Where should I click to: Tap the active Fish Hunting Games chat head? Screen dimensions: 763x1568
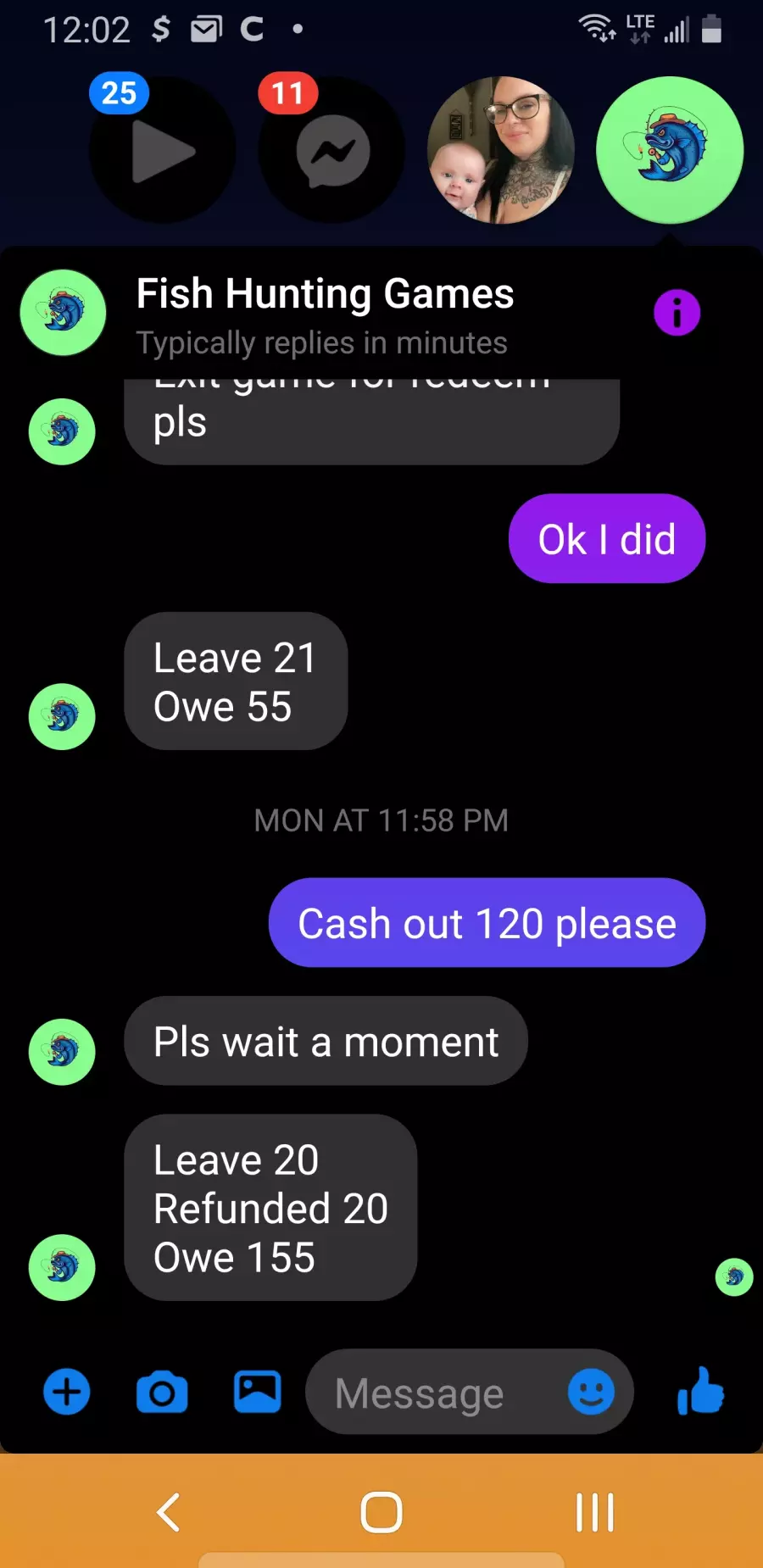pos(670,151)
